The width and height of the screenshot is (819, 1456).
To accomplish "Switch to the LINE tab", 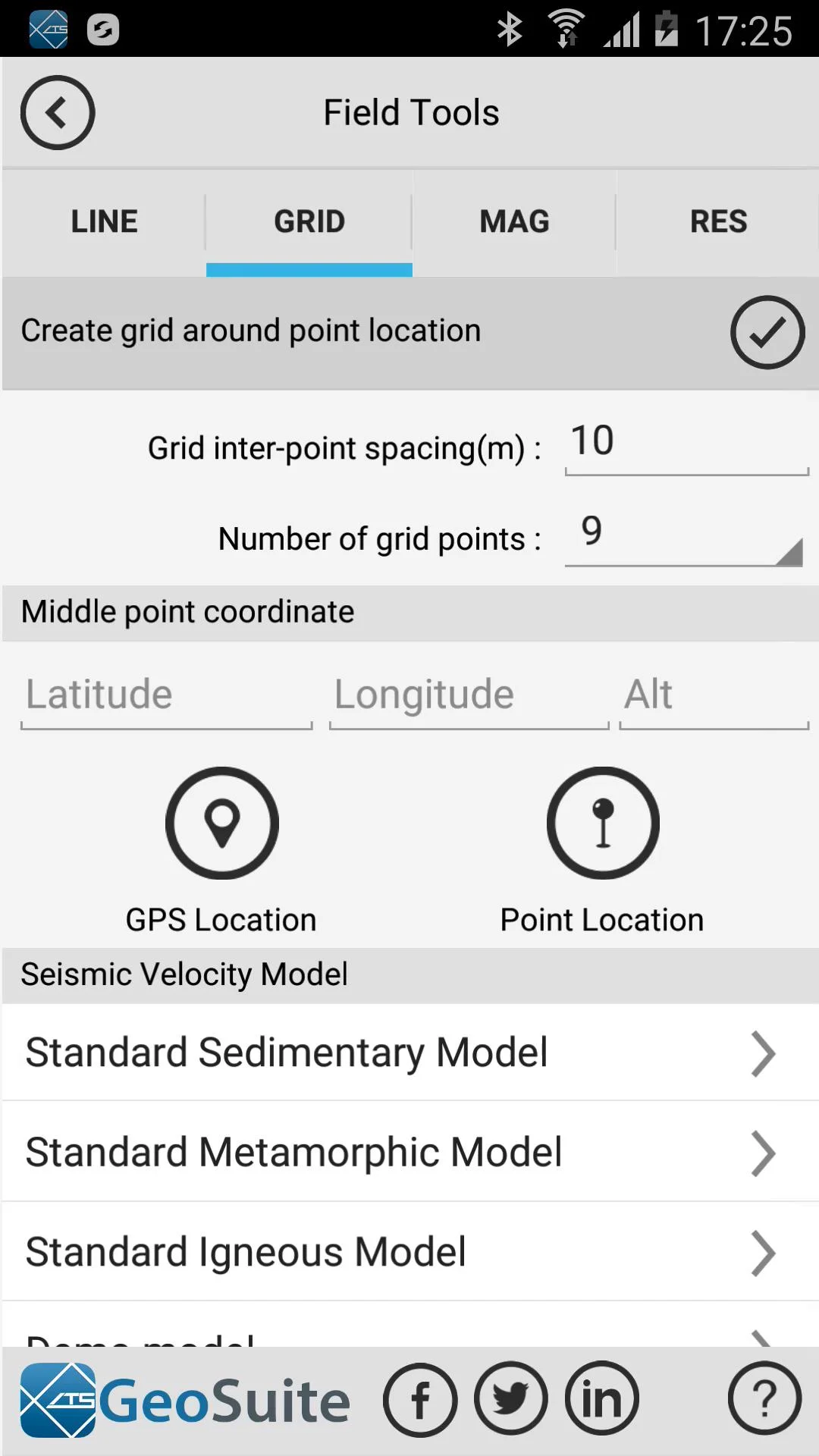I will [104, 221].
